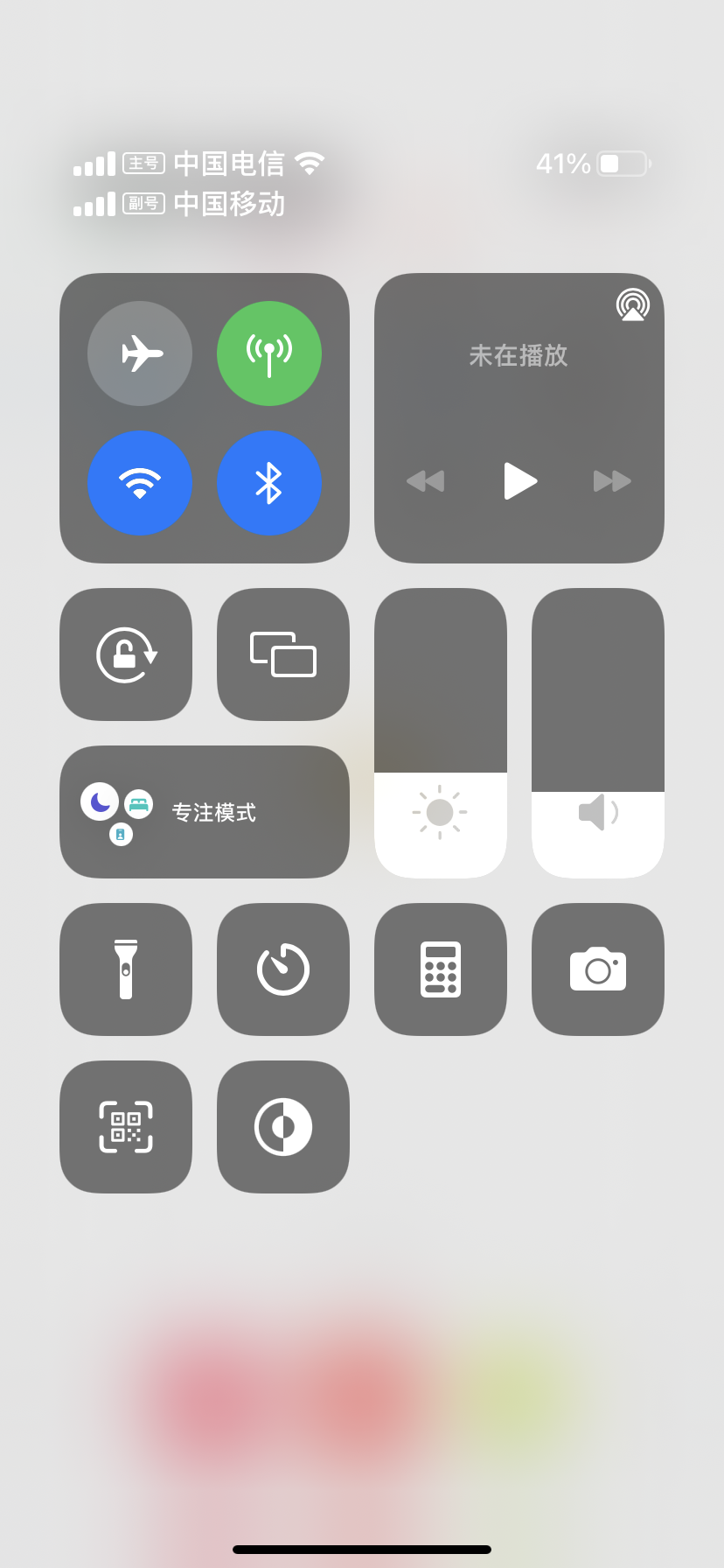The width and height of the screenshot is (724, 1568).
Task: Toggle portrait orientation lock
Action: [x=126, y=654]
